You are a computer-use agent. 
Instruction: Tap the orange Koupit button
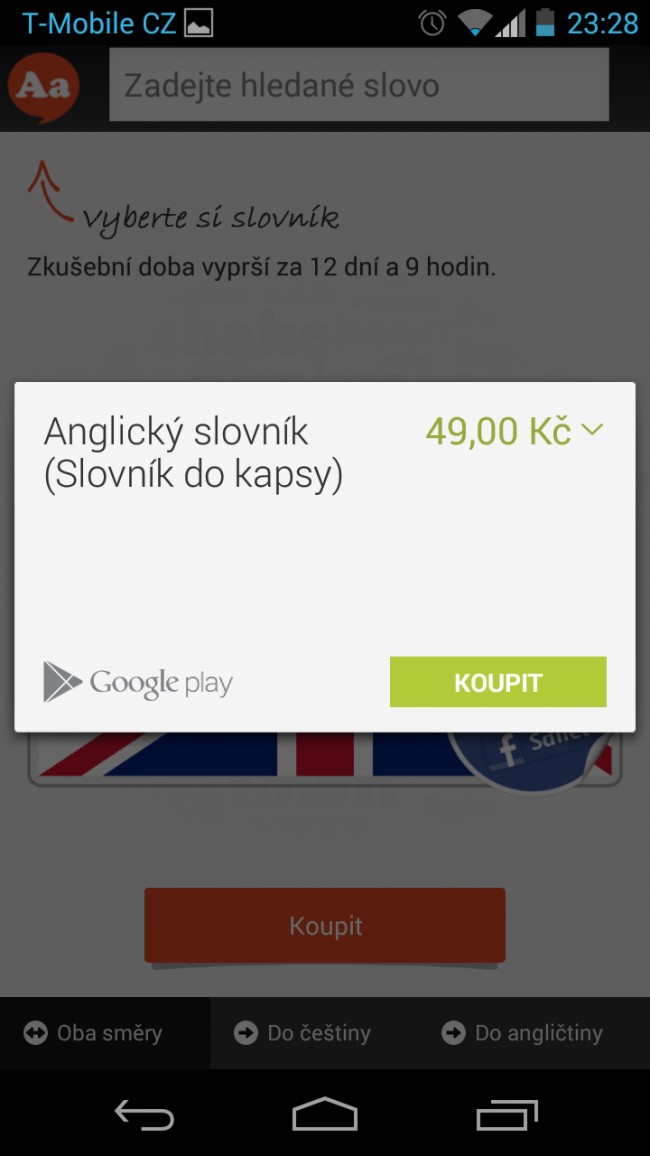coord(325,926)
